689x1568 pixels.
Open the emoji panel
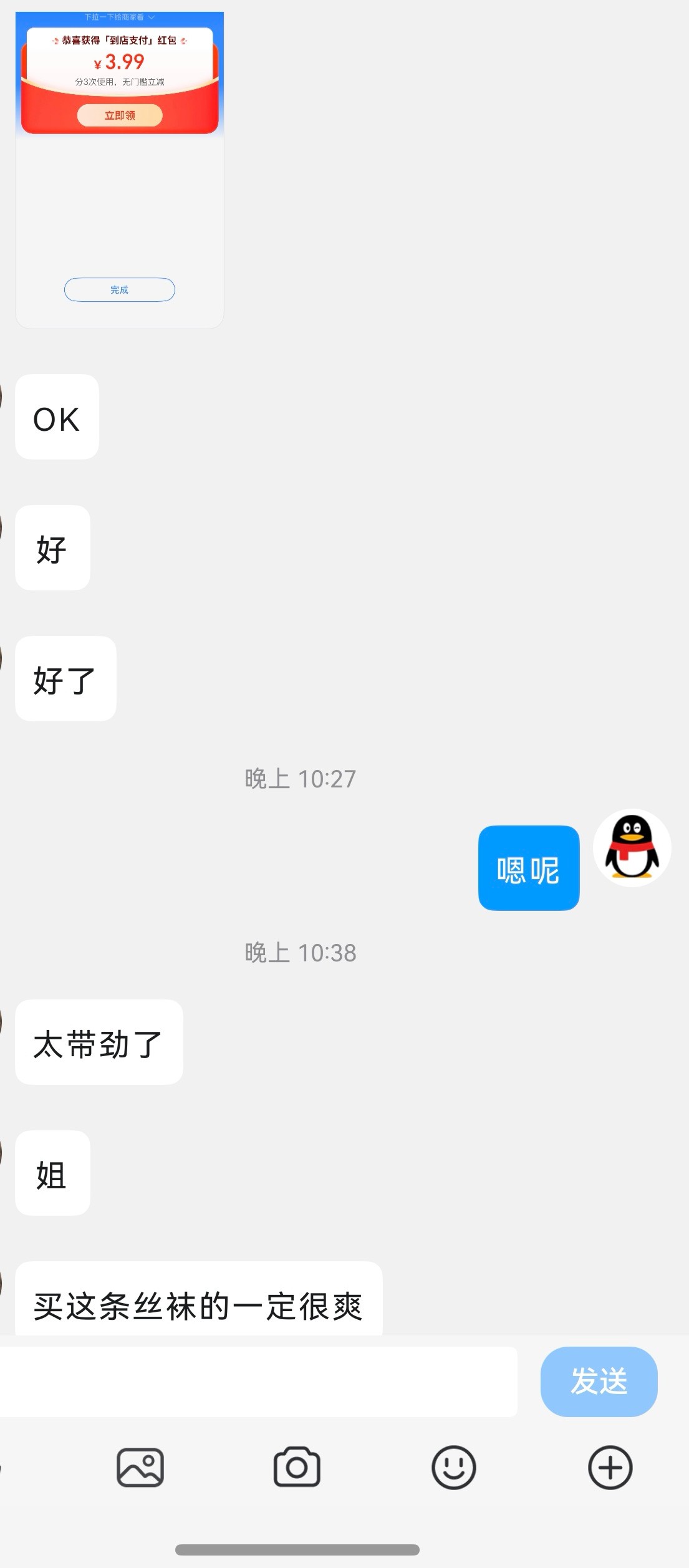pos(453,1468)
